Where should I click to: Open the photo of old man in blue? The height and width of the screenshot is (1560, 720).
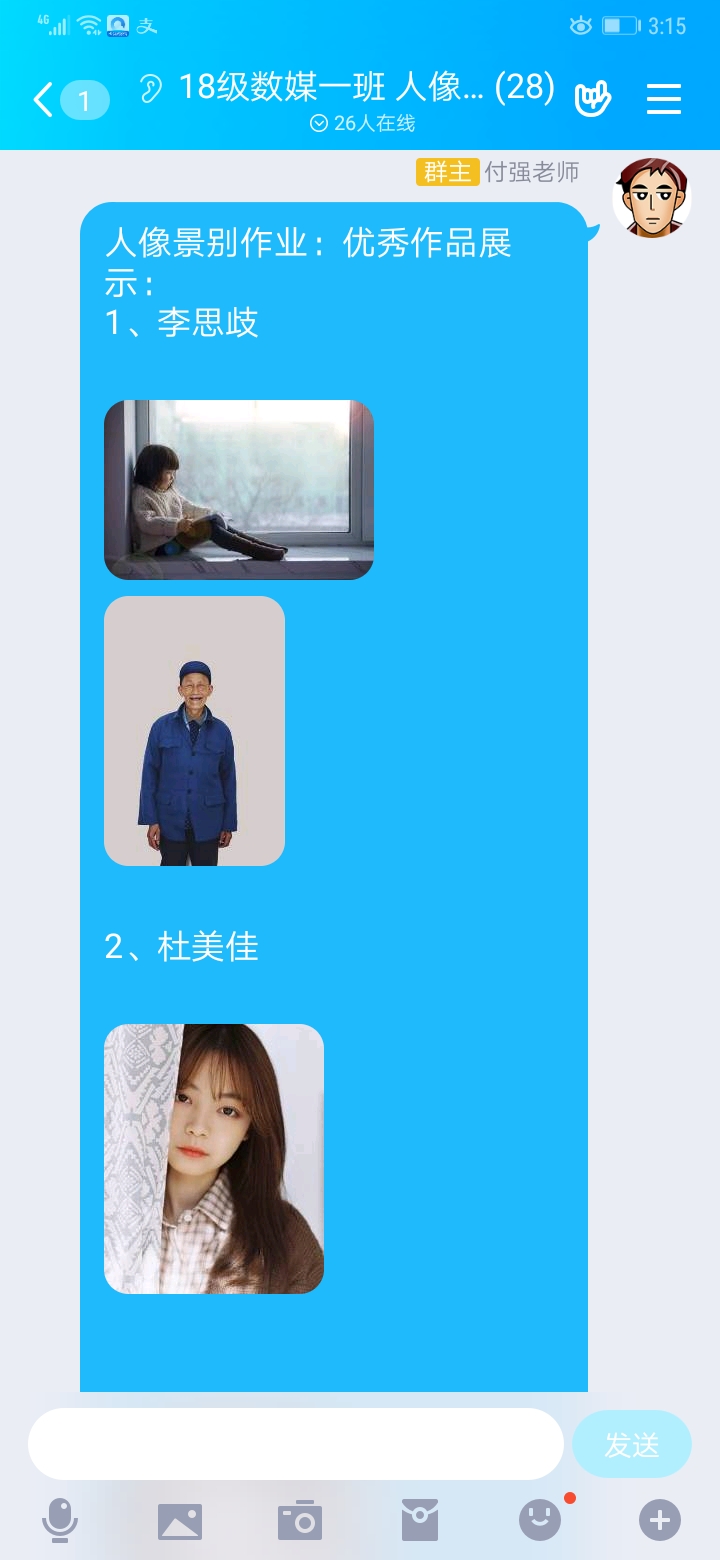tap(194, 731)
